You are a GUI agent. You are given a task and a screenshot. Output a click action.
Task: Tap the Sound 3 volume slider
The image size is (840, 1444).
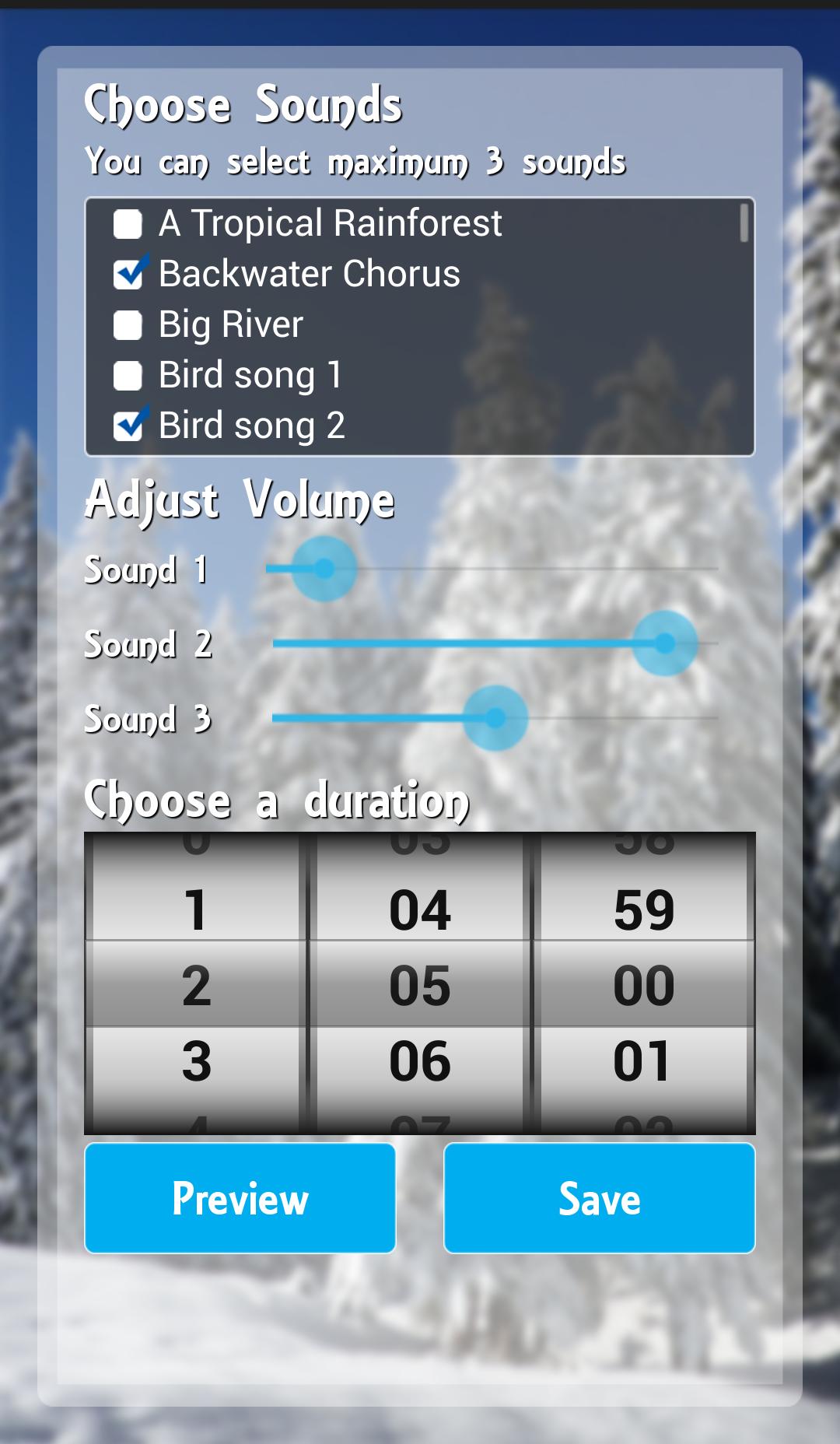(495, 718)
